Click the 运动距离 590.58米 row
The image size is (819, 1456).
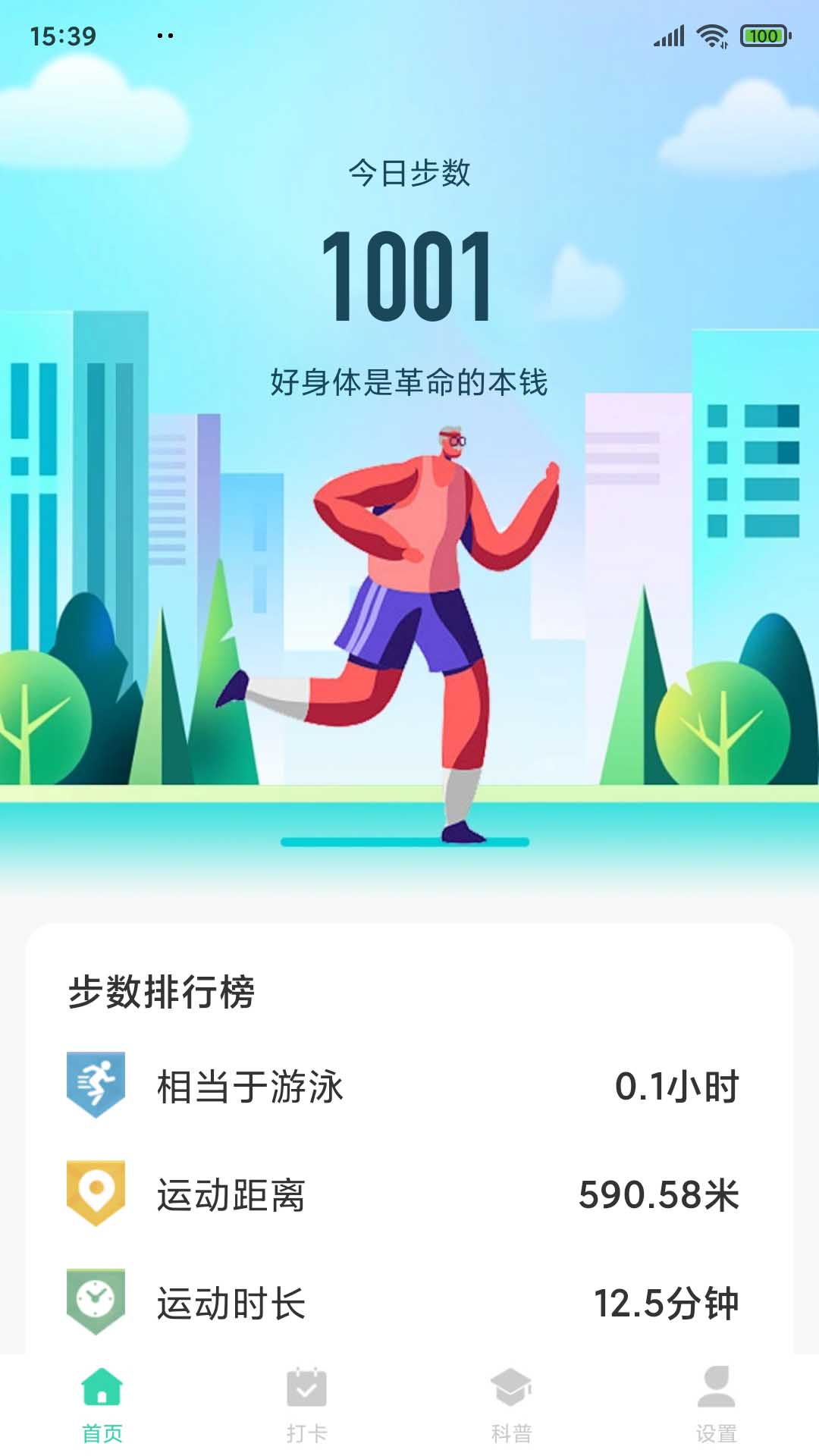[409, 1193]
